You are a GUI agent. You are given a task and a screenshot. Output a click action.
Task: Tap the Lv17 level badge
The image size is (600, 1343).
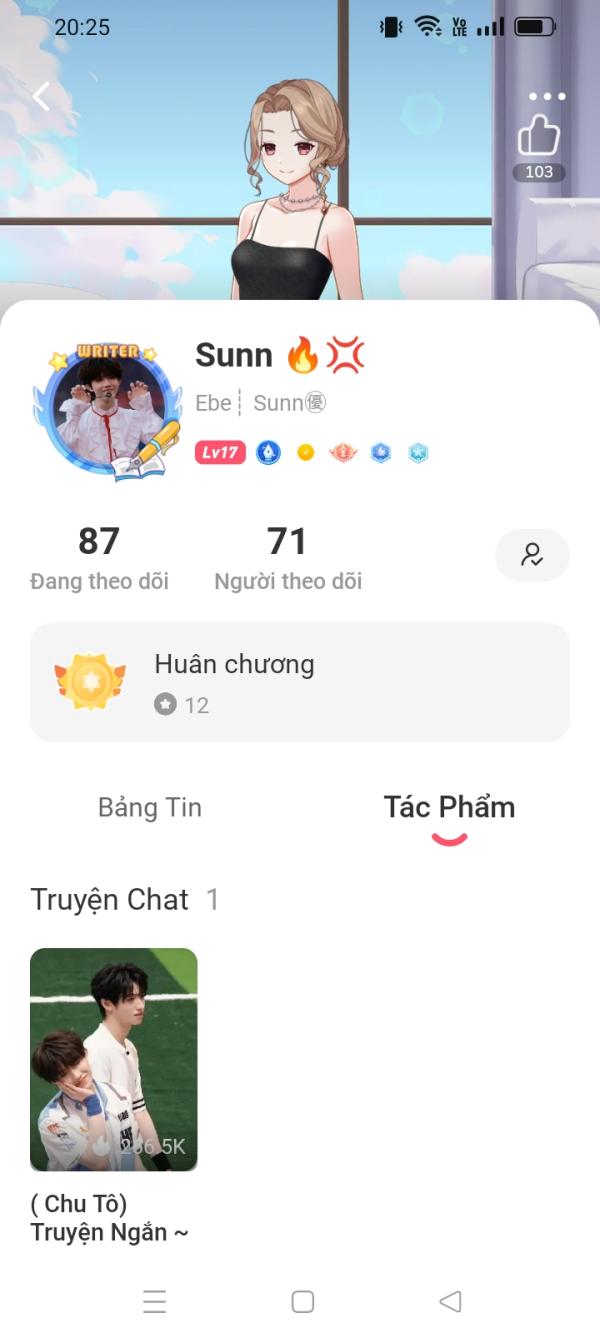220,453
